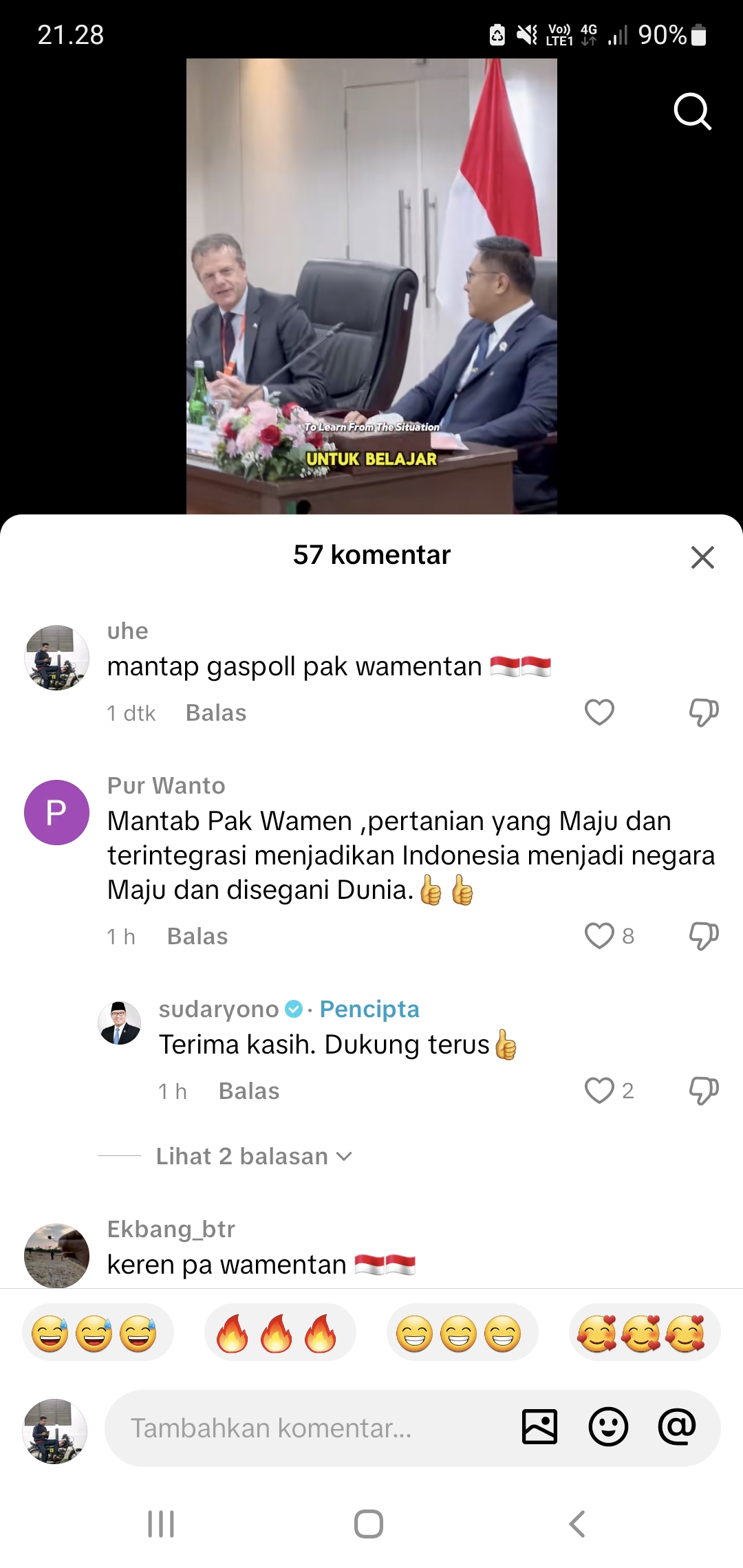Reply to Pur Wanto's comment
Screen dimensions: 743x1568
[x=197, y=937]
